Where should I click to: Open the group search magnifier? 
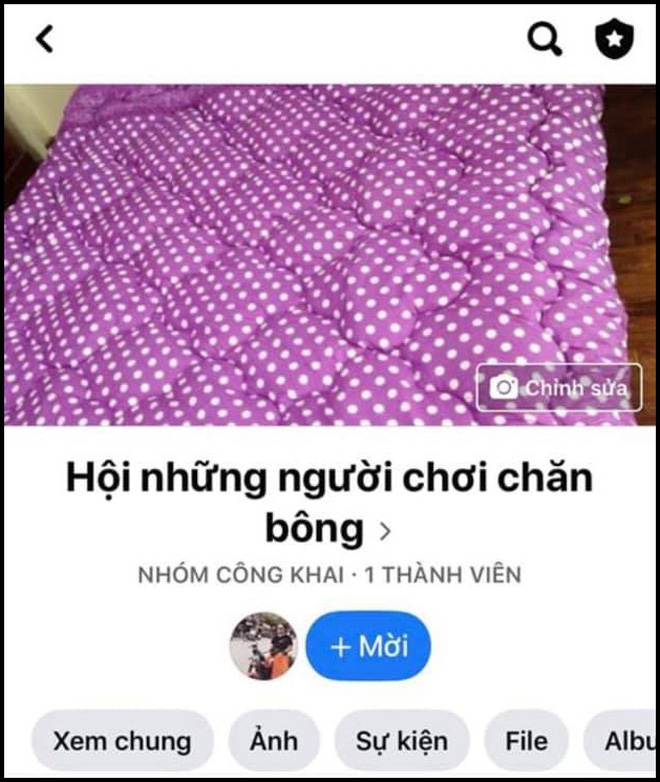click(545, 39)
